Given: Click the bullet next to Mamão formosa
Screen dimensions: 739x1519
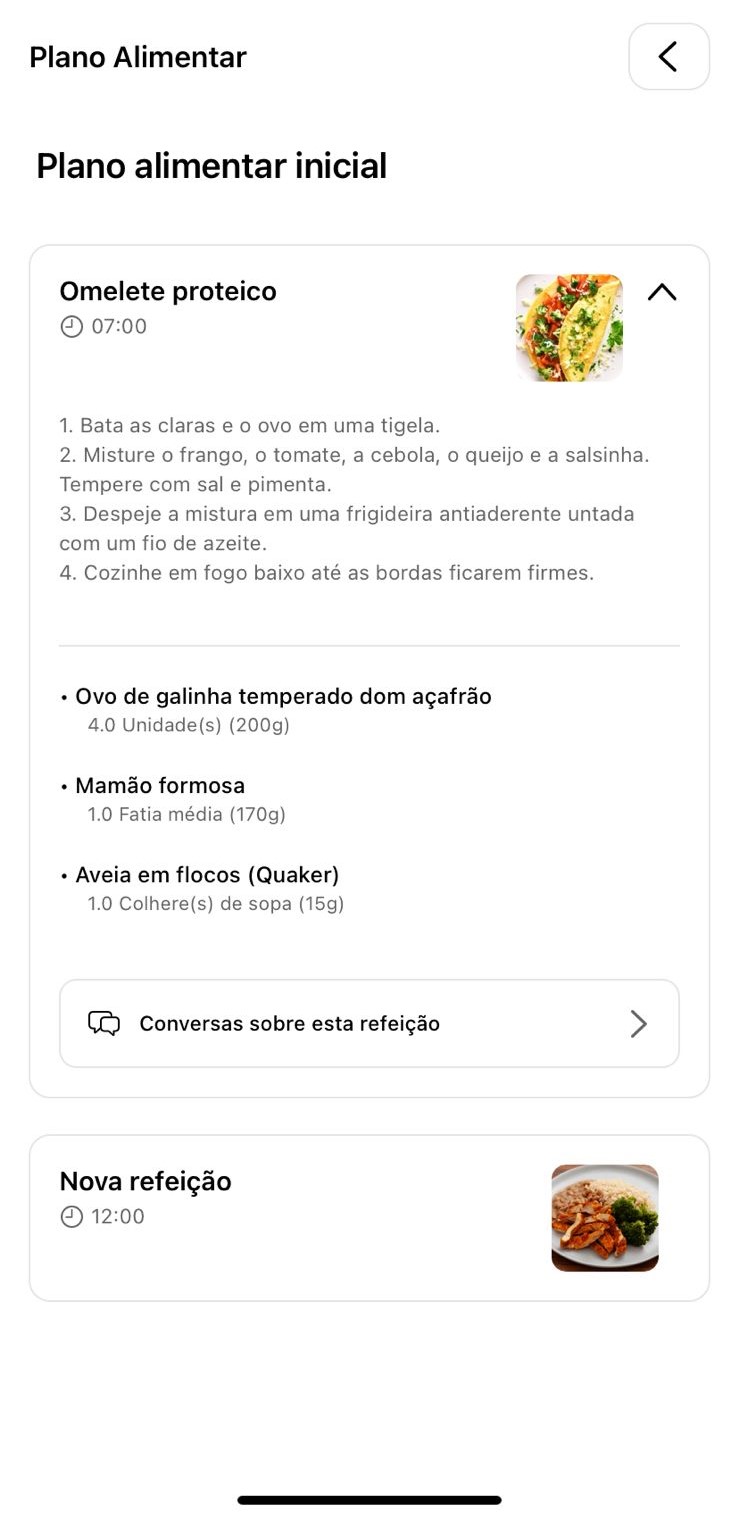Looking at the screenshot, I should point(65,786).
